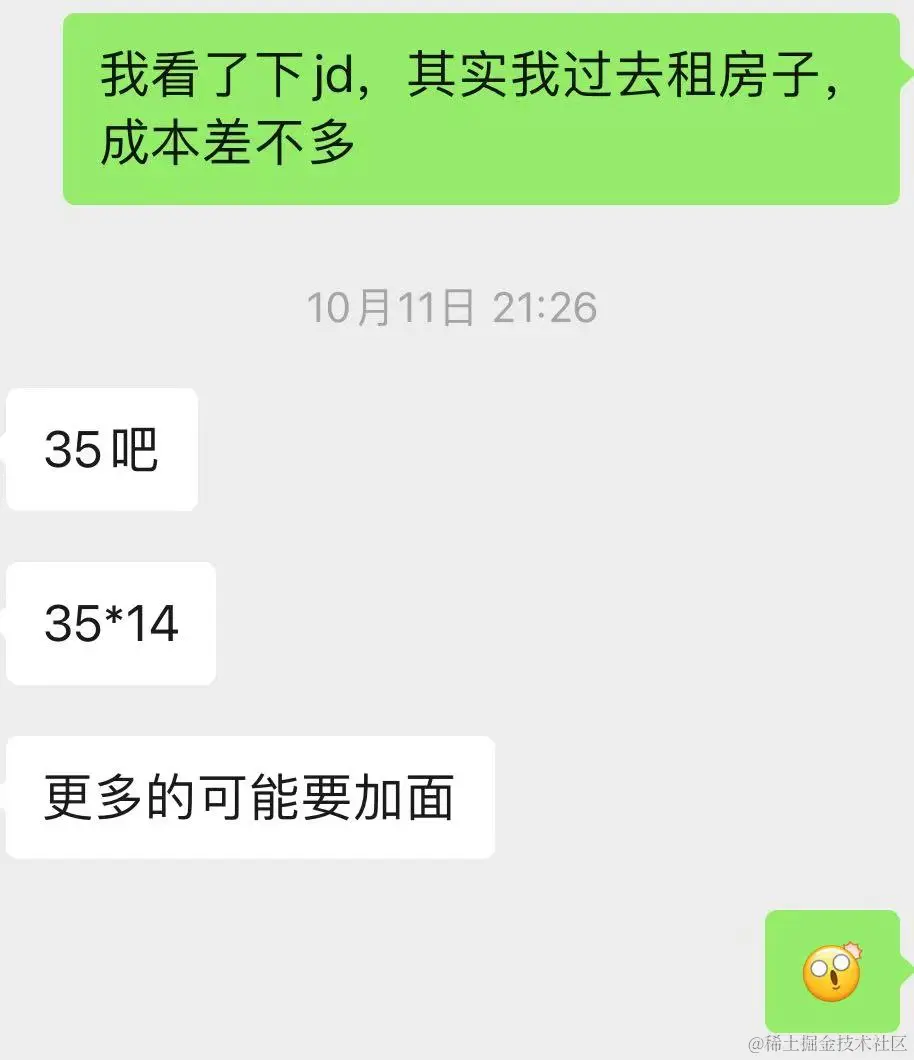Click the second white message bubble
Viewport: 914px width, 1060px height.
tap(108, 623)
